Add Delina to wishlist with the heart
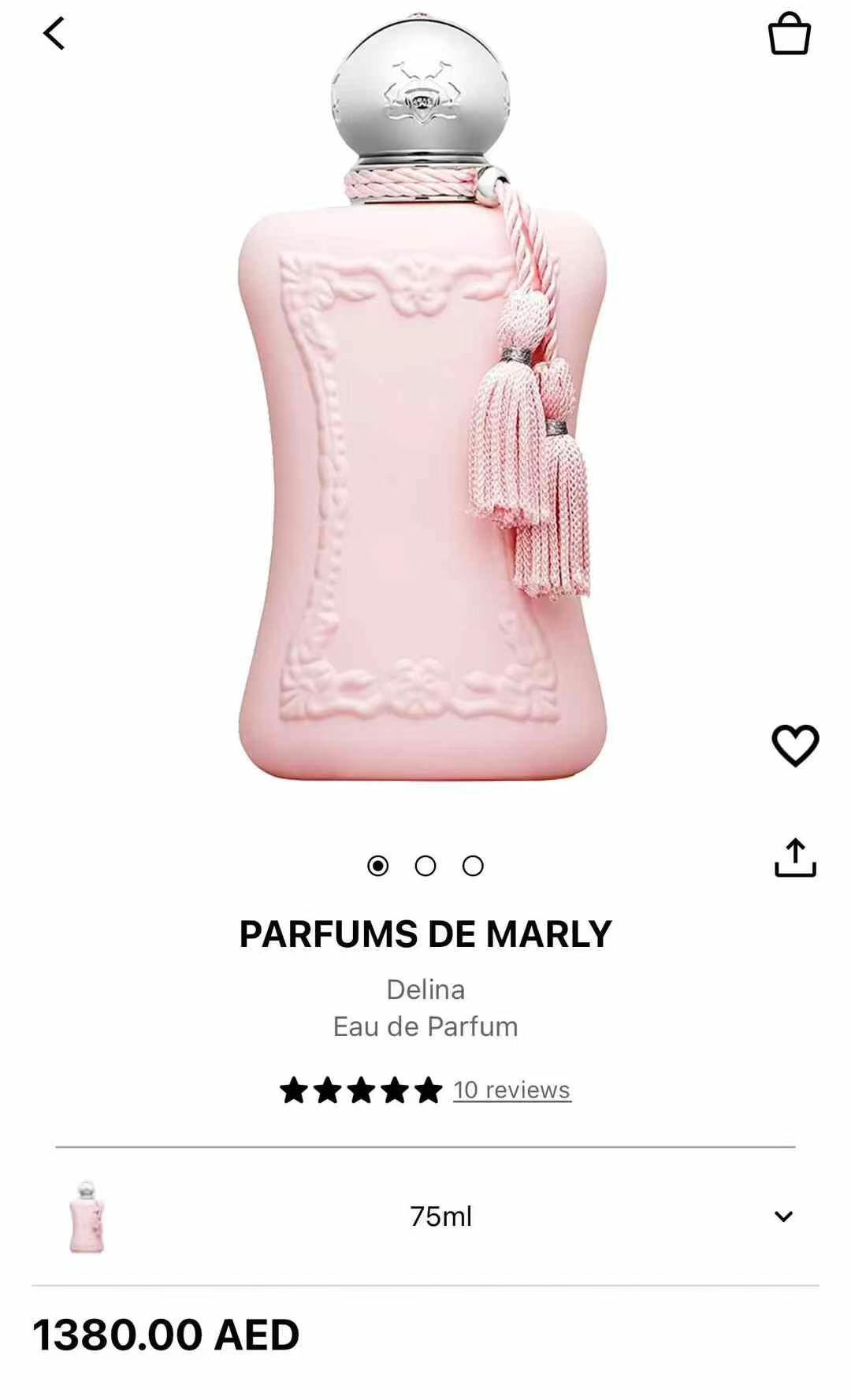This screenshot has height=1400, width=851. (794, 745)
